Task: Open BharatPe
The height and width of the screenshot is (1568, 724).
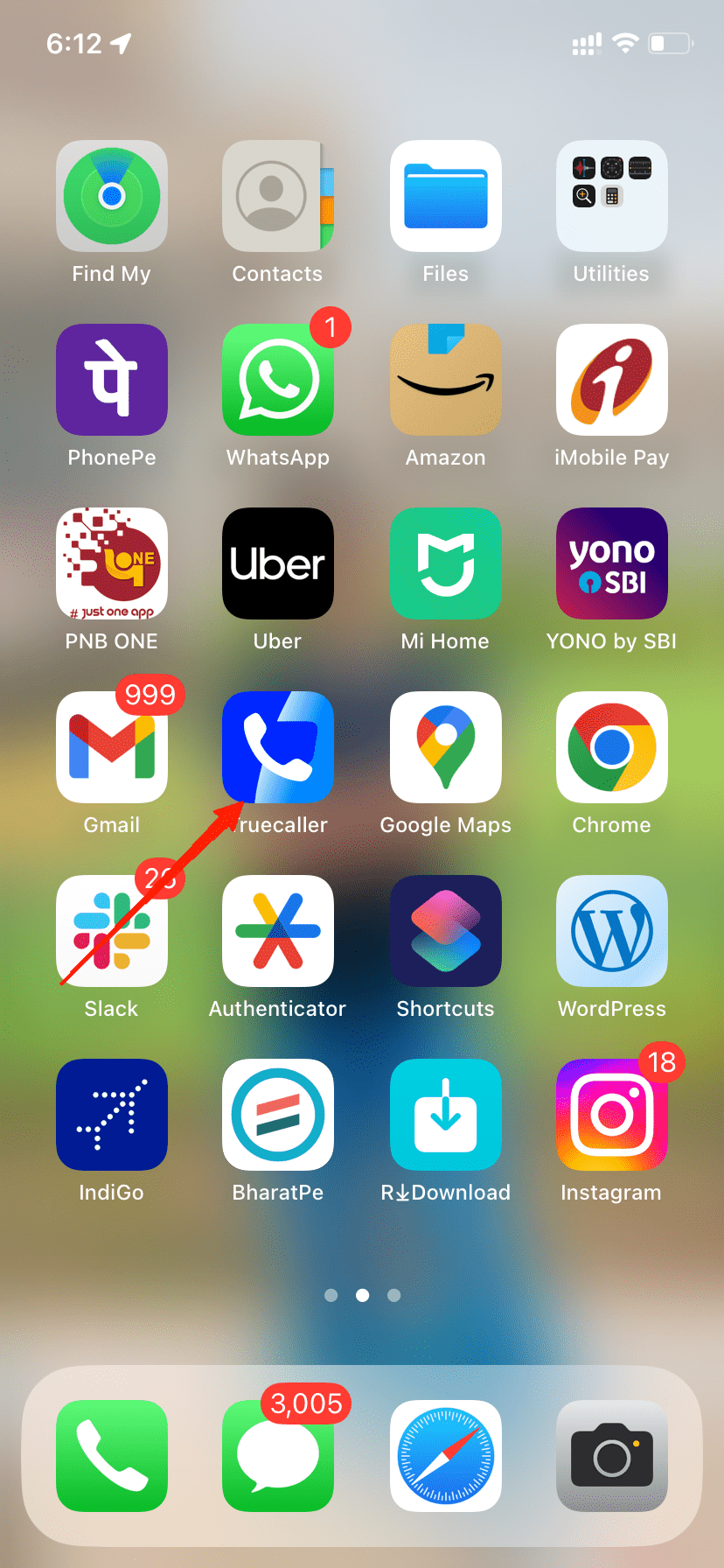Action: (277, 1115)
